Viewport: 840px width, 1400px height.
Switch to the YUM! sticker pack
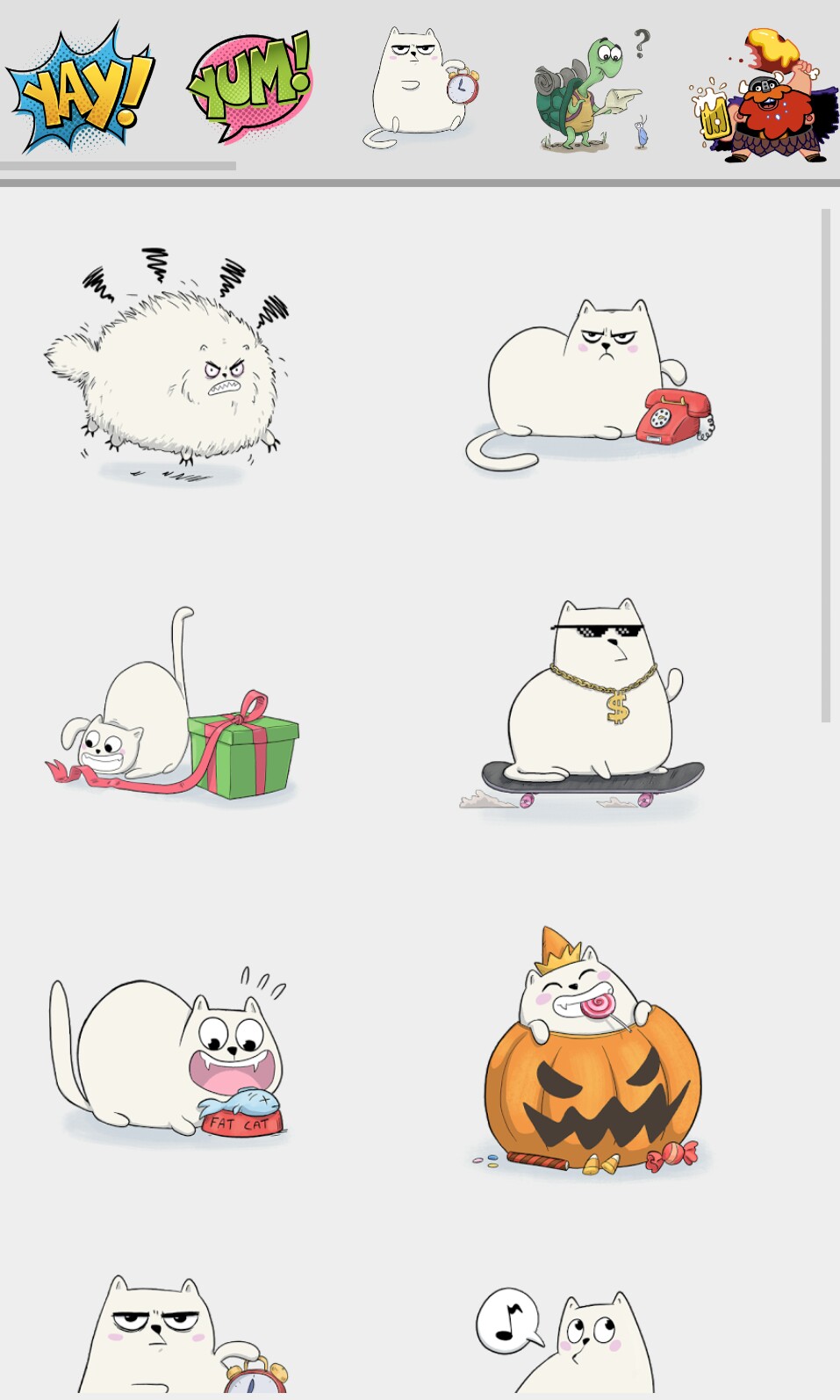click(250, 86)
